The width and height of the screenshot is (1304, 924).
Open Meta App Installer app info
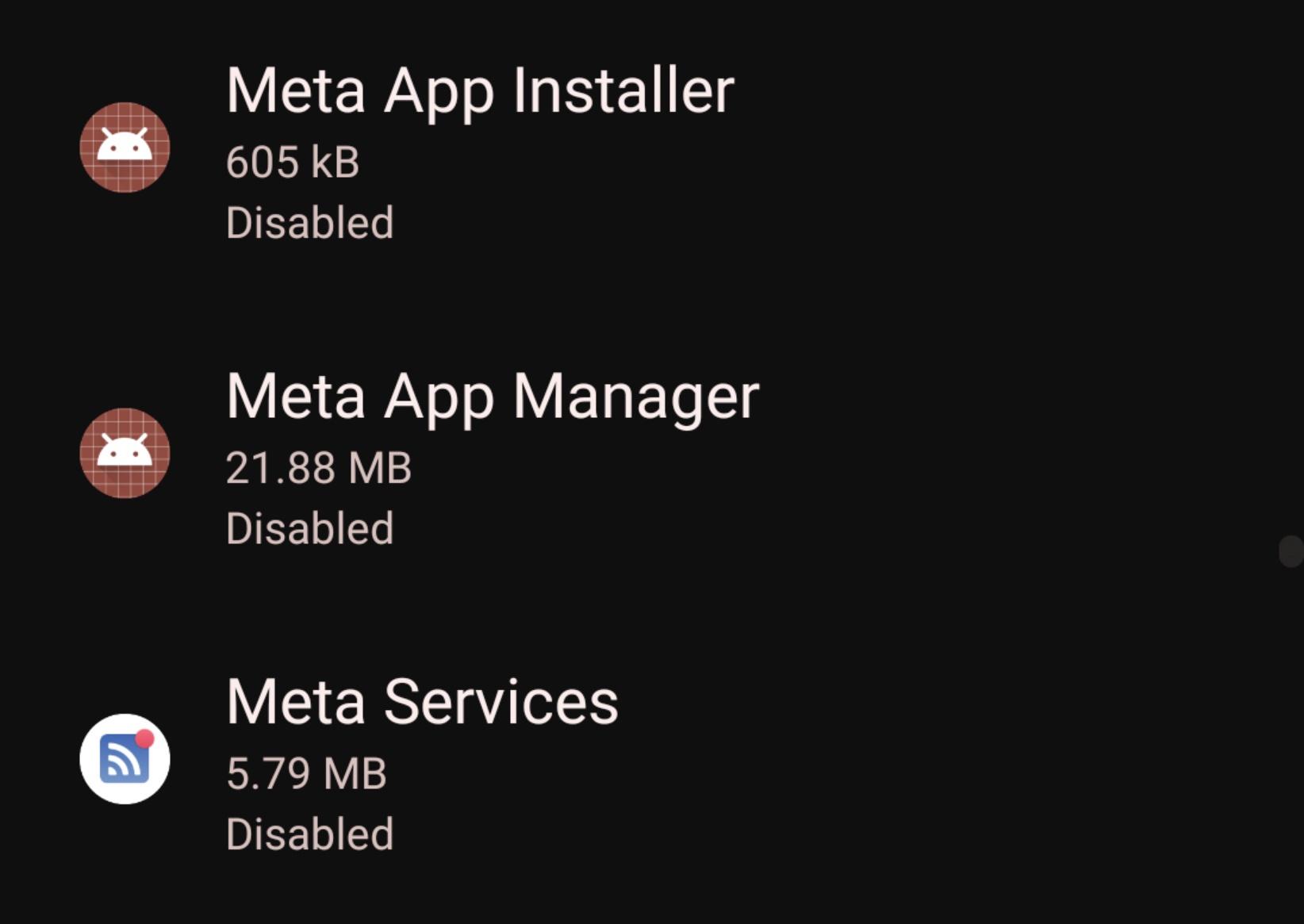click(x=479, y=149)
